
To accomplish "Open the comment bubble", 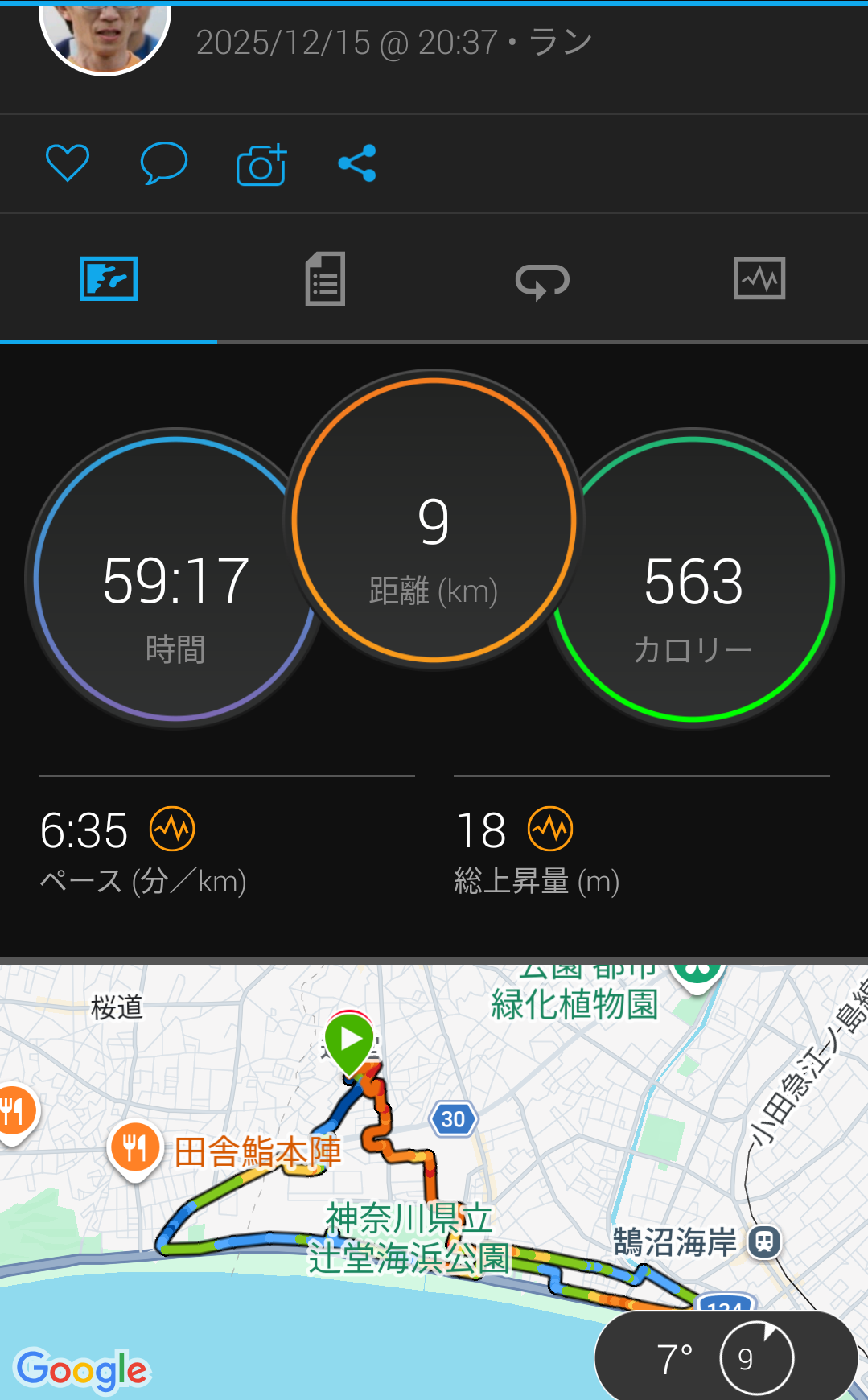I will [x=164, y=163].
